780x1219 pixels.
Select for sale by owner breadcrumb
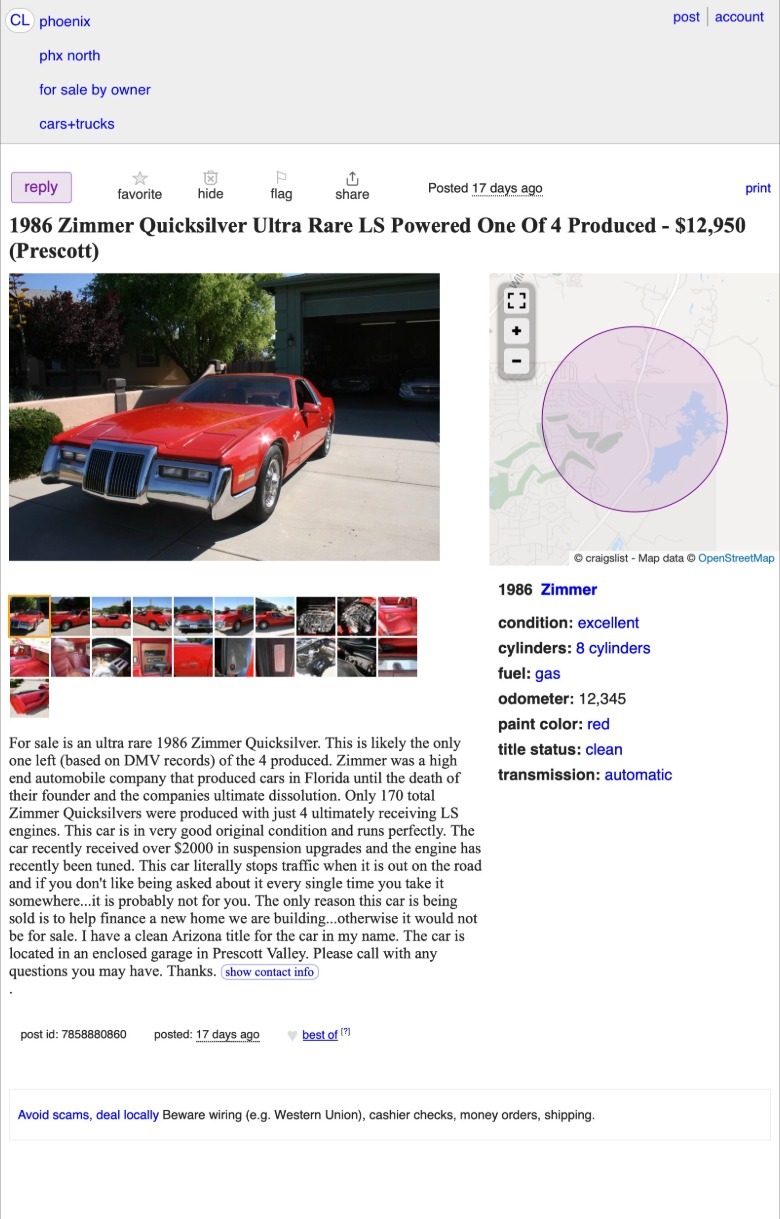95,89
